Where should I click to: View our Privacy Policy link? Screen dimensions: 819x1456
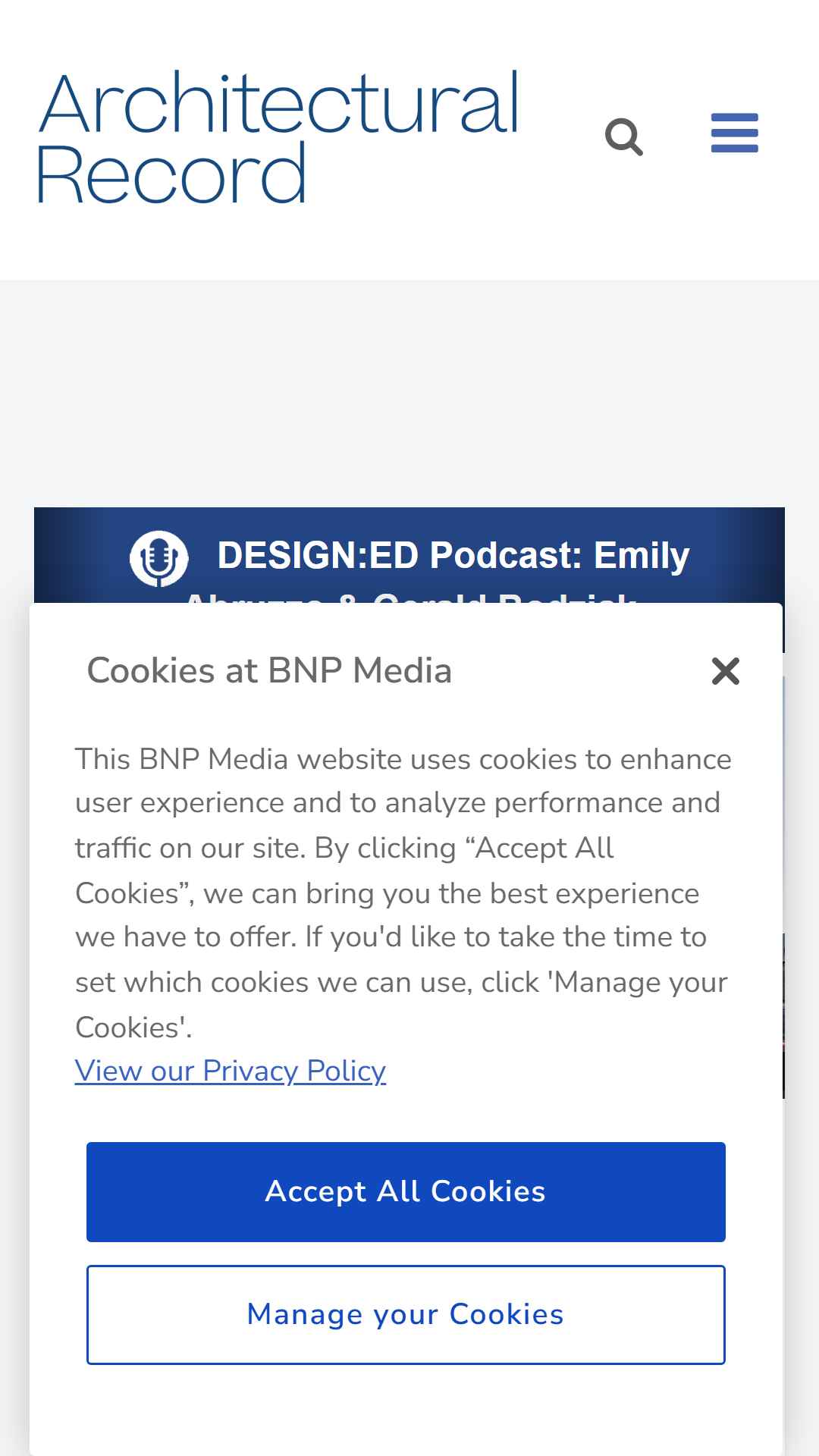[231, 1071]
